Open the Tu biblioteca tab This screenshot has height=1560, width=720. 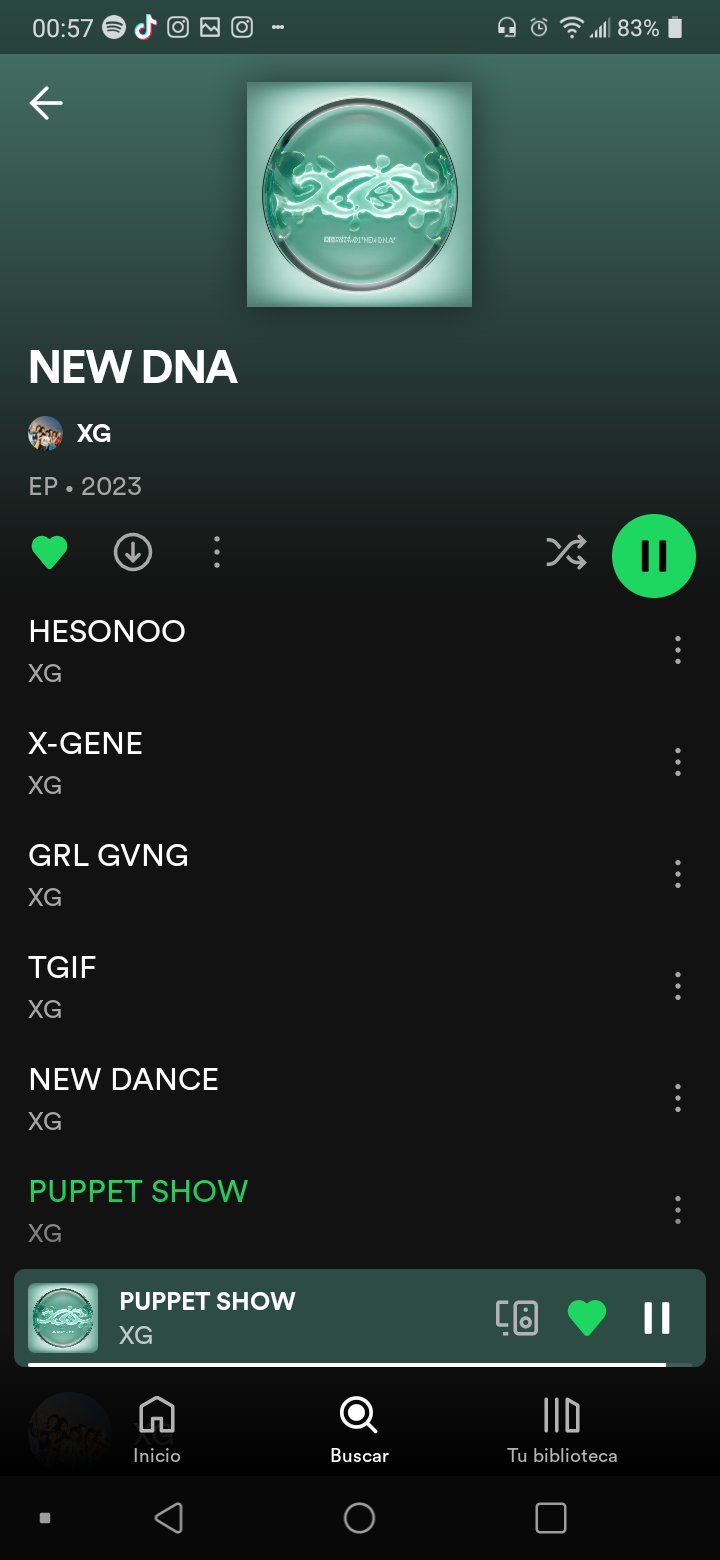561,1430
